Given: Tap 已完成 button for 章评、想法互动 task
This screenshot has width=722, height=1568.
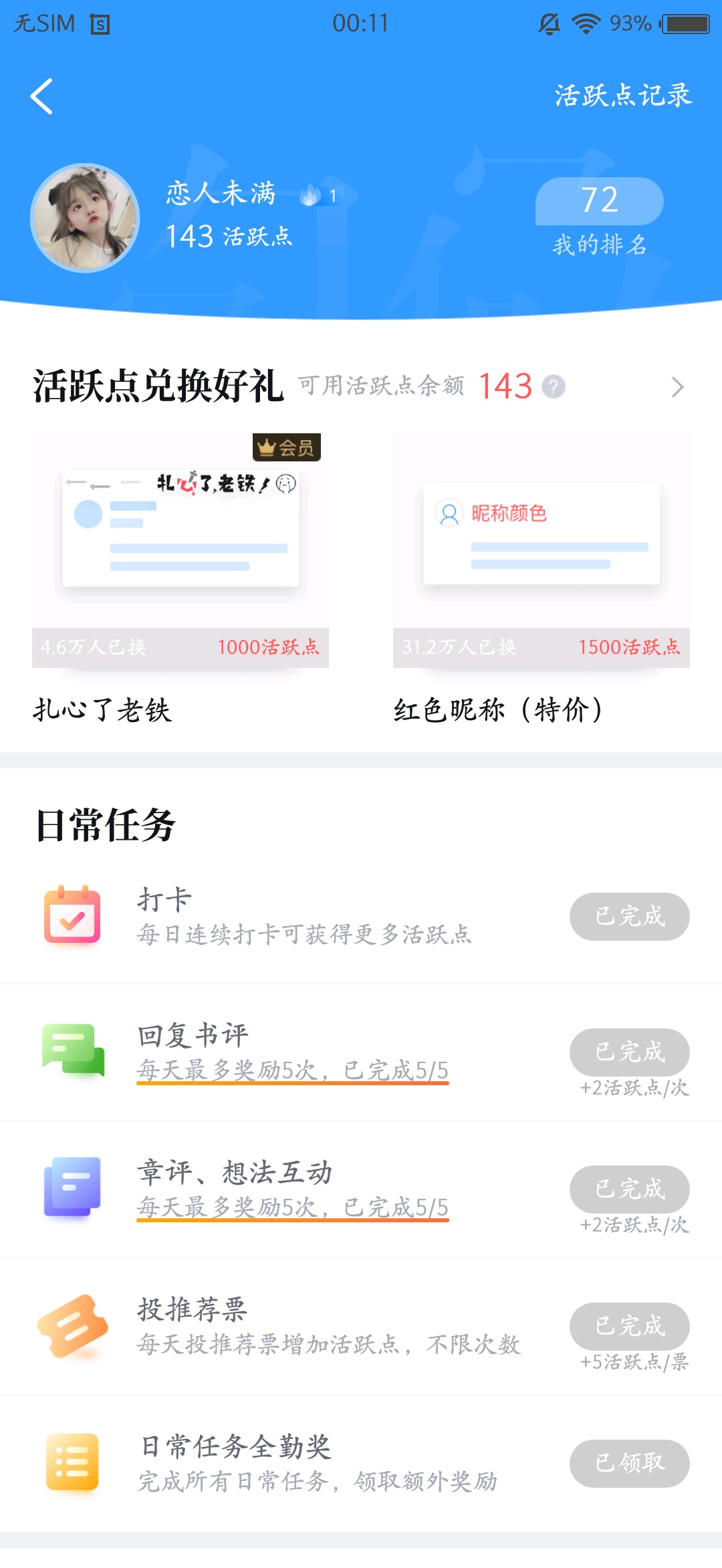Looking at the screenshot, I should (x=630, y=1189).
